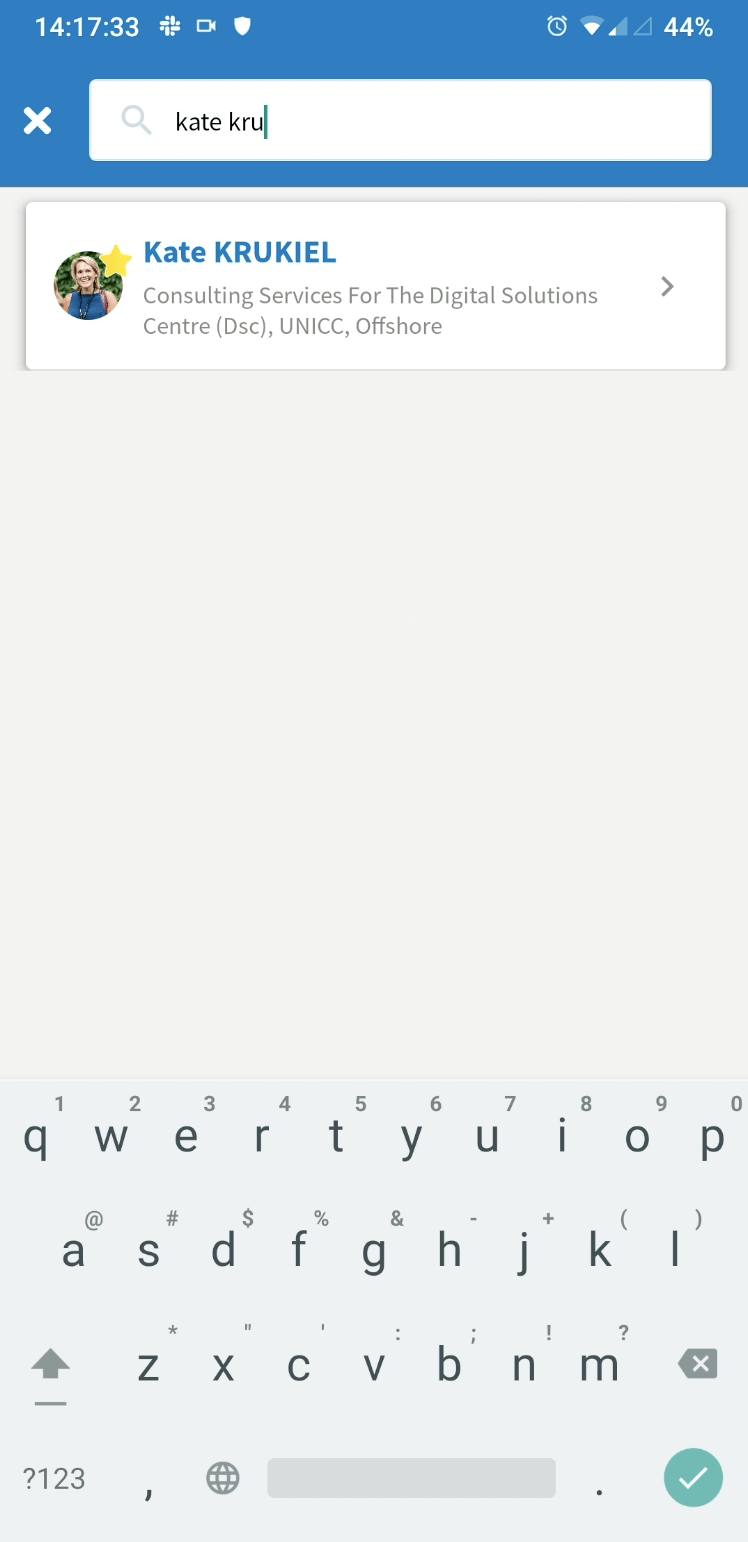Tap the keyboard shift key

(x=50, y=1364)
